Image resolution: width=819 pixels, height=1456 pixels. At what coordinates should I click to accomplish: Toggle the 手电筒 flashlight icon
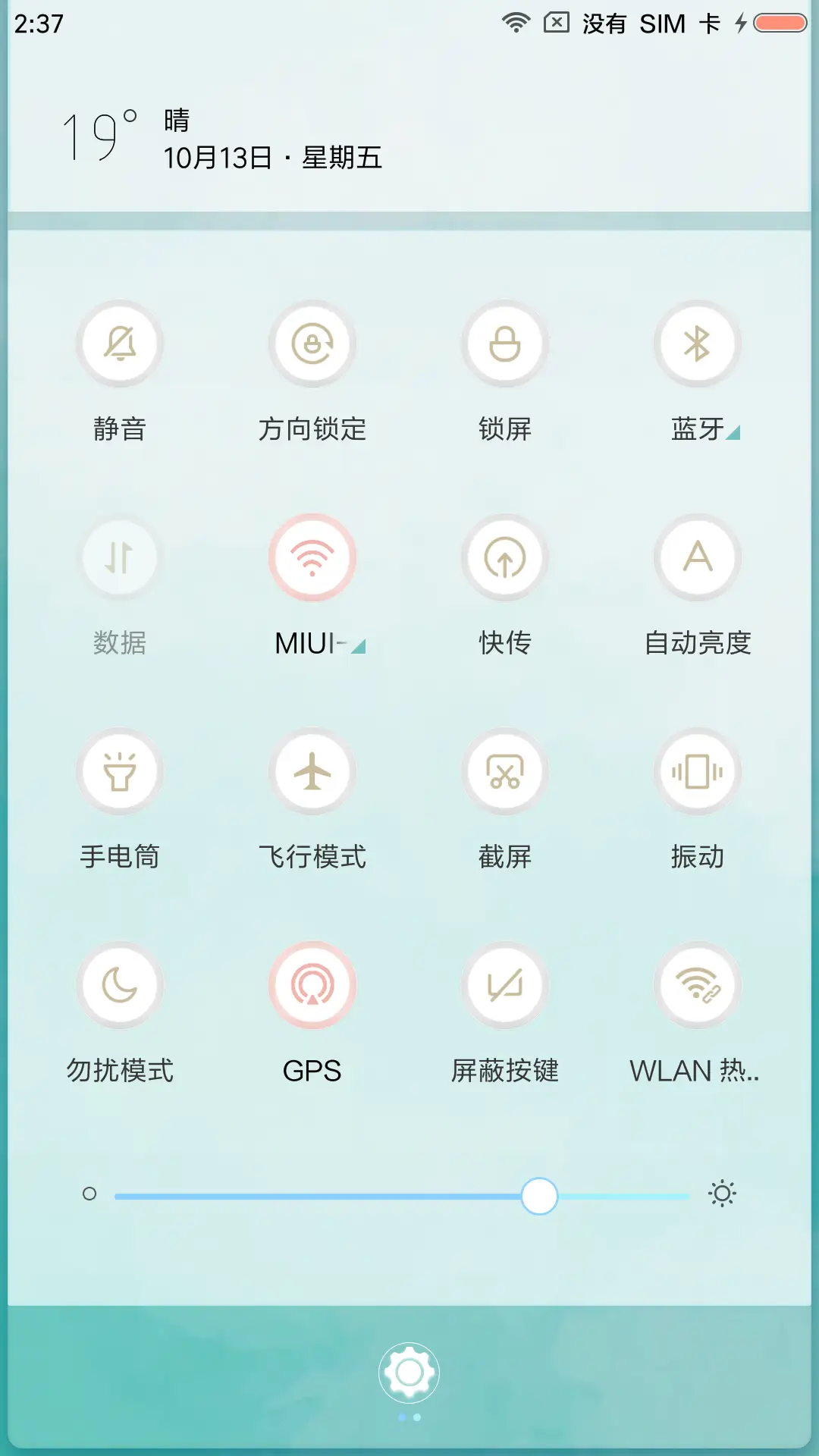coord(119,771)
